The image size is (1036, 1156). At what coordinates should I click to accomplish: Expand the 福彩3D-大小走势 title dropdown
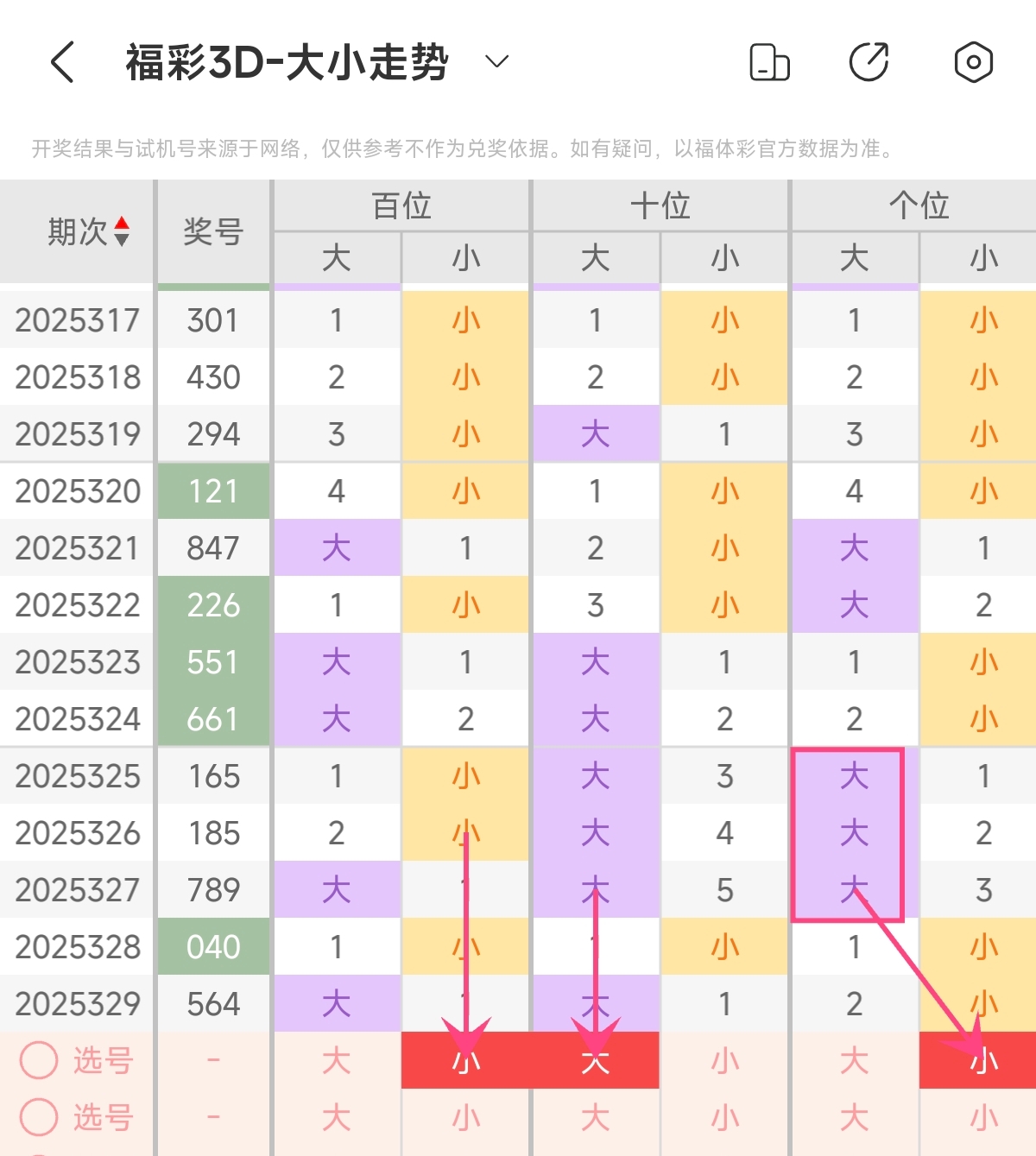(x=496, y=61)
